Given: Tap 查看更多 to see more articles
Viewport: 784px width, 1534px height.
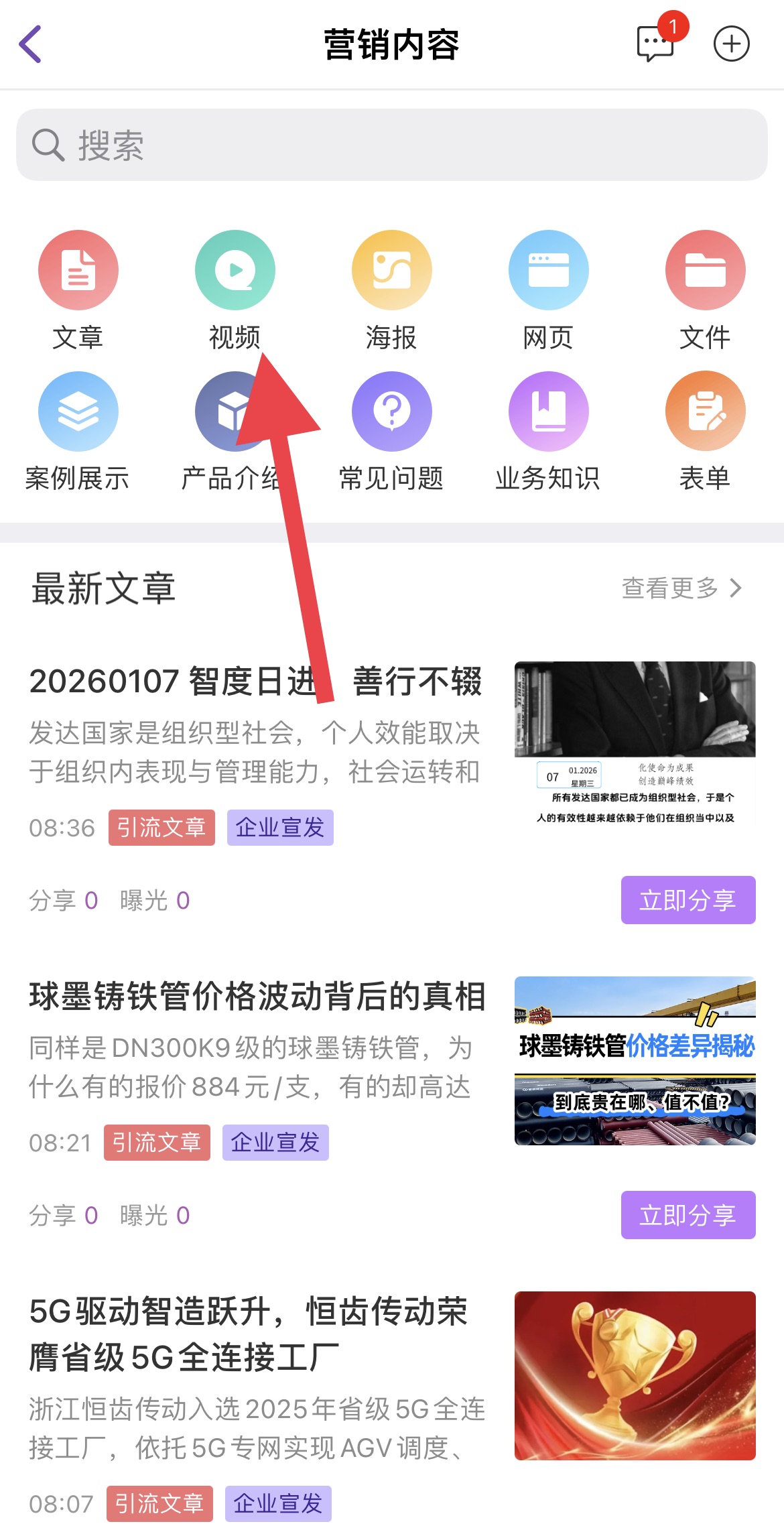Looking at the screenshot, I should 681,588.
